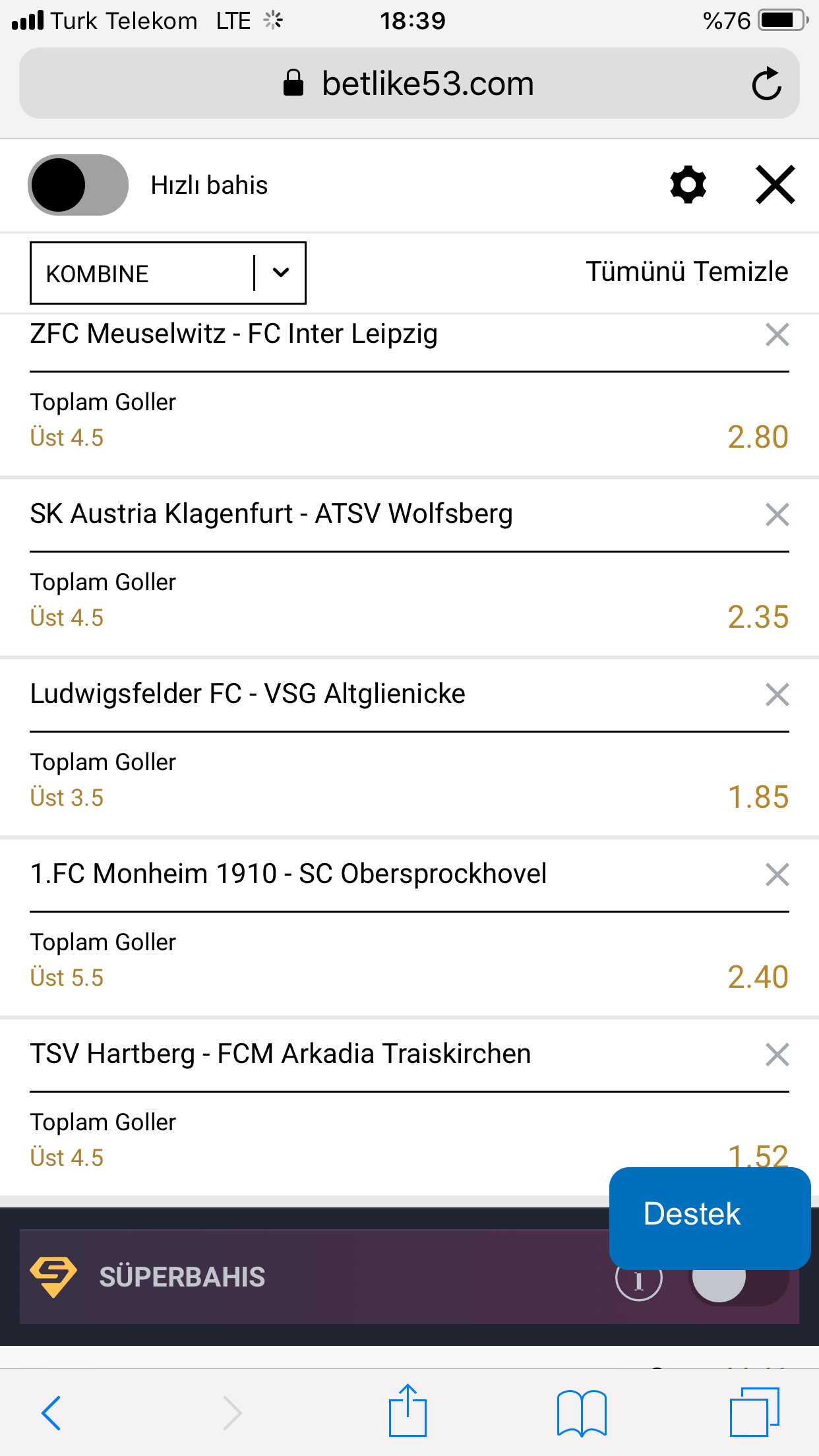Go back in Safari
The width and height of the screenshot is (819, 1456).
point(51,1412)
